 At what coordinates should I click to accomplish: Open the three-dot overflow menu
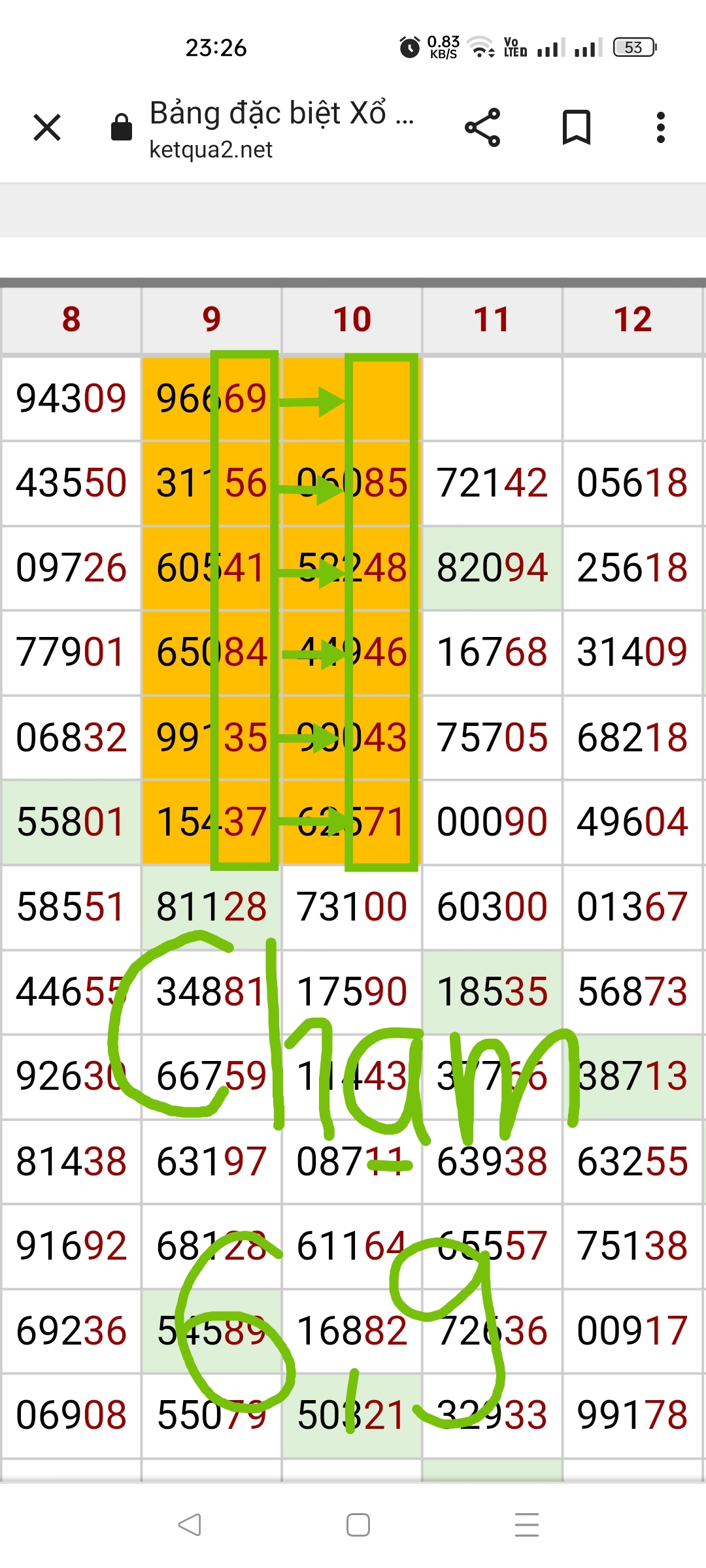pyautogui.click(x=661, y=127)
